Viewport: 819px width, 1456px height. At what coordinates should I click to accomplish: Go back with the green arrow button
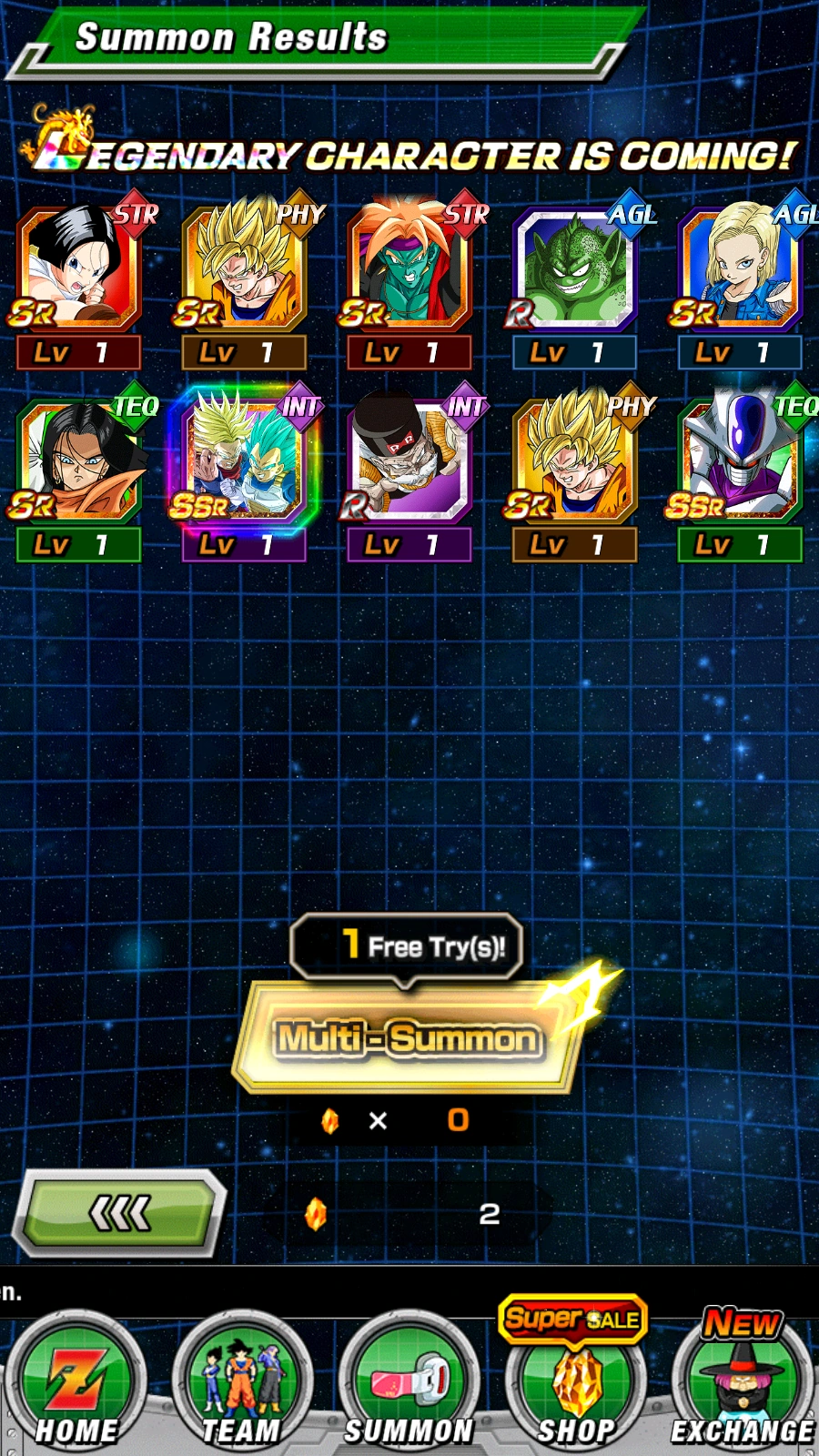[x=118, y=1213]
